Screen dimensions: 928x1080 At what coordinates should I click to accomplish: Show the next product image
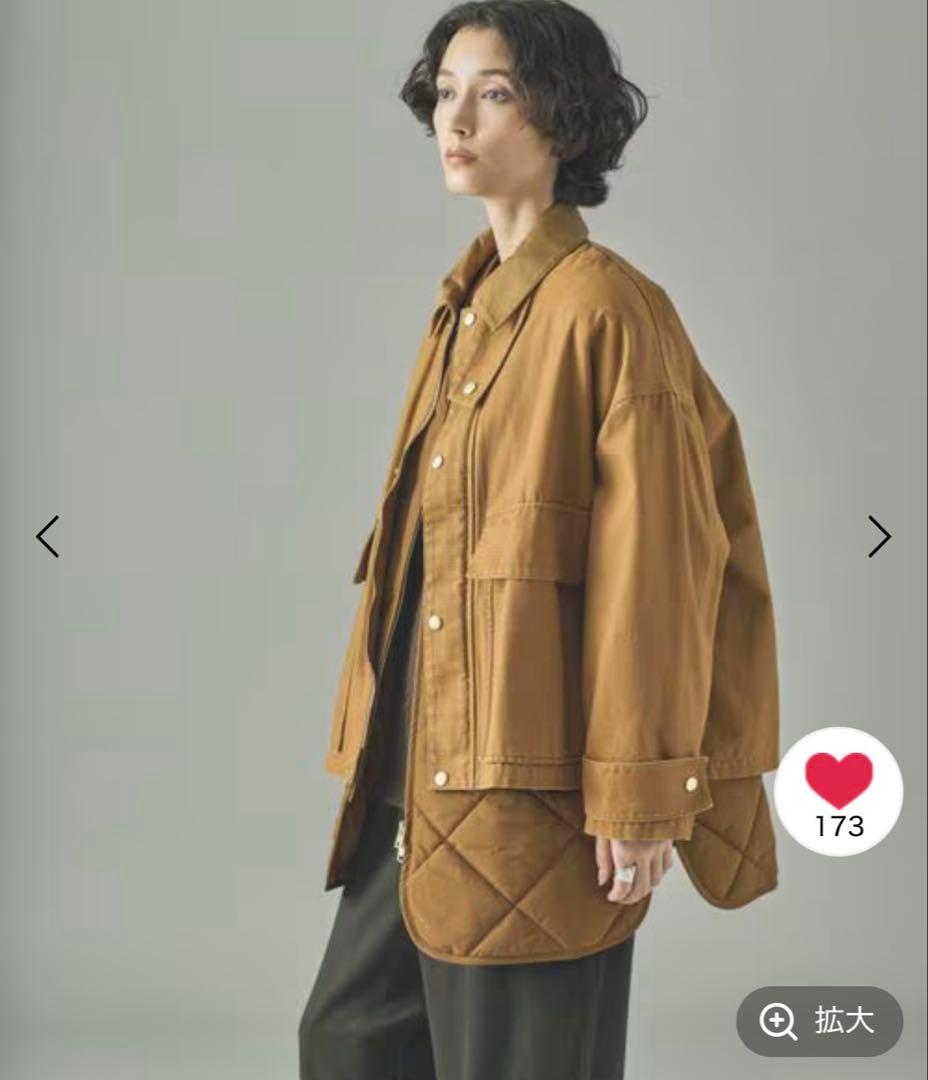[878, 537]
